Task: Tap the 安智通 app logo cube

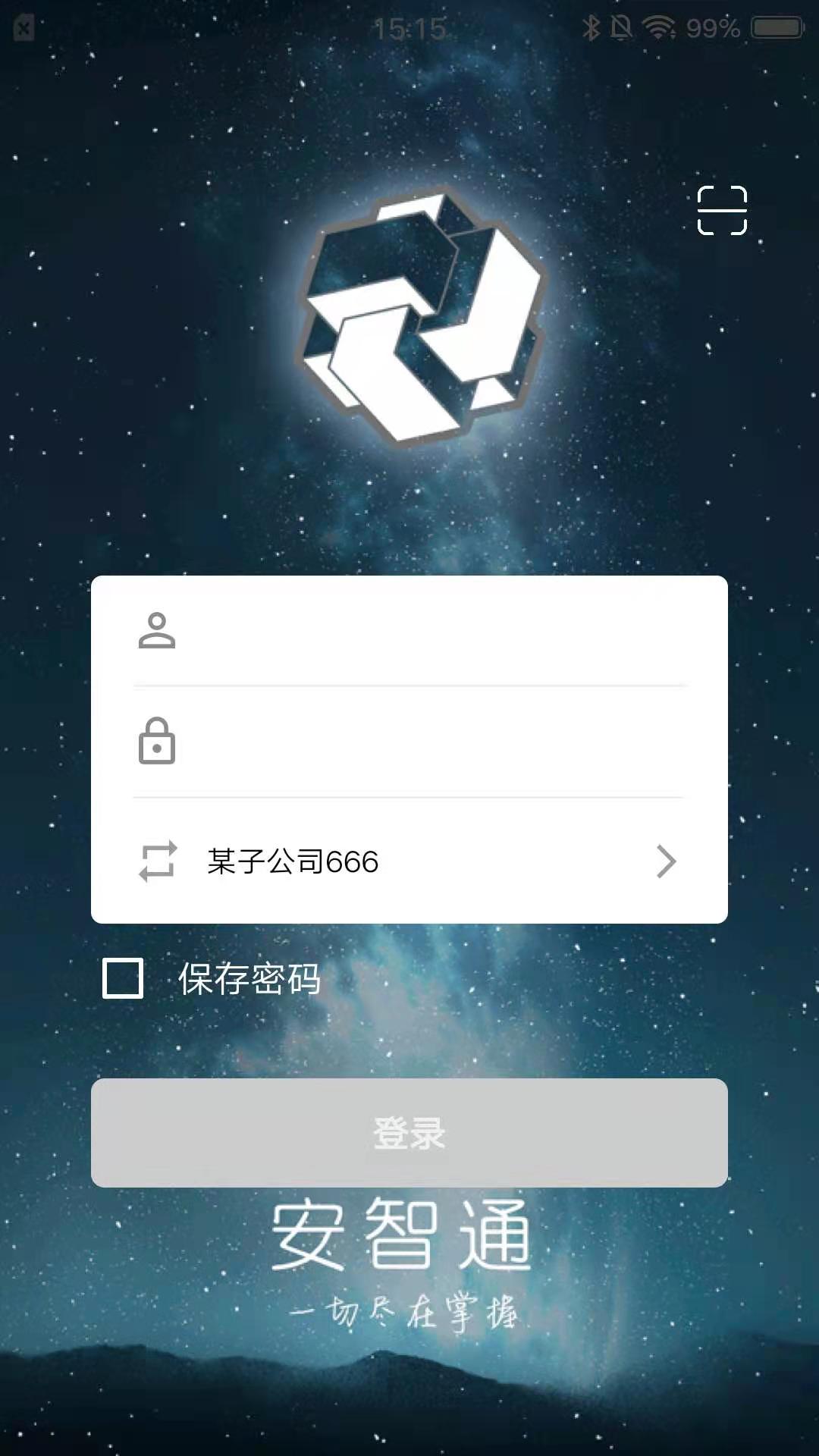Action: coord(422,318)
